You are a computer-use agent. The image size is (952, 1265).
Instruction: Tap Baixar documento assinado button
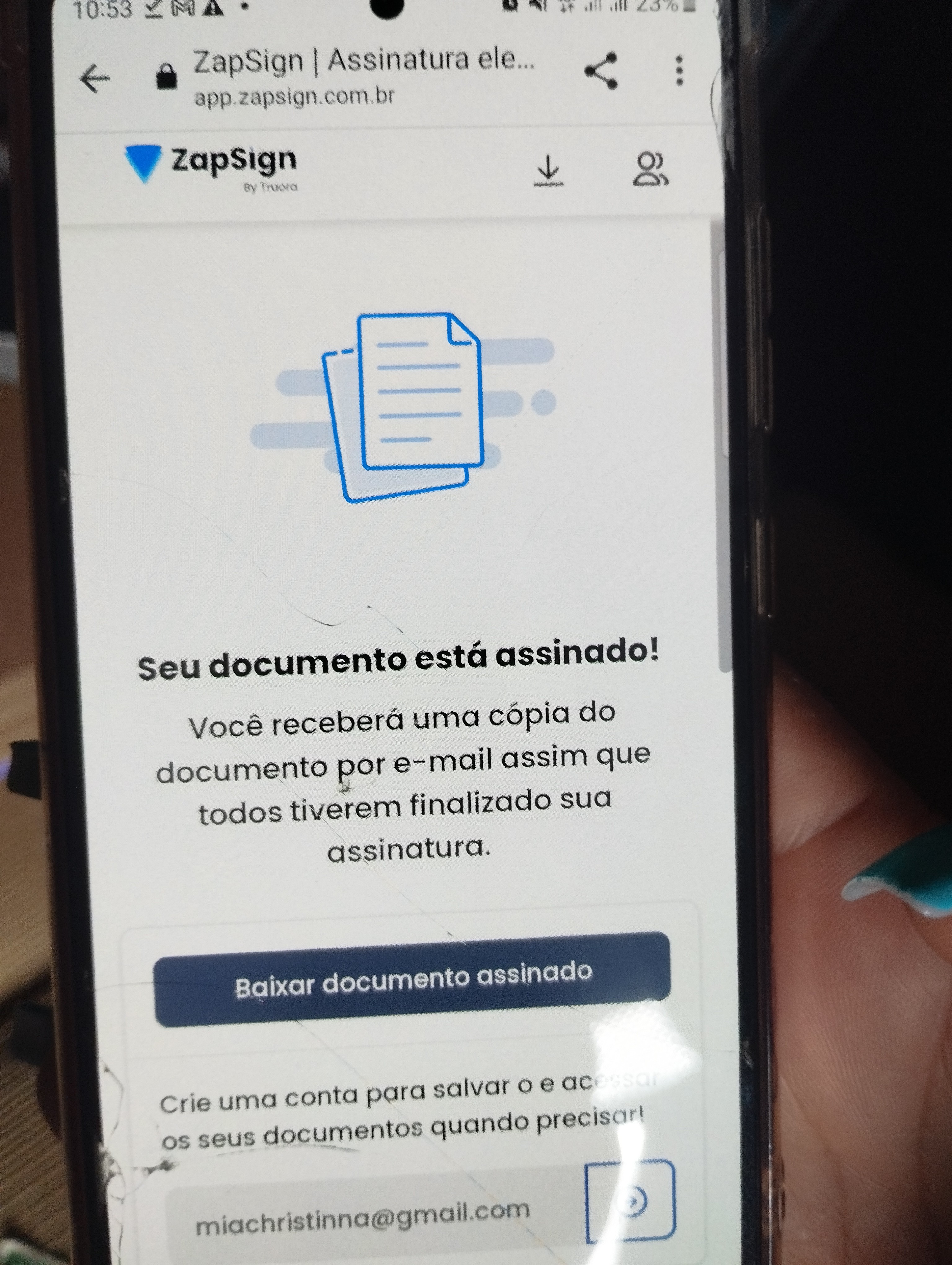(412, 980)
